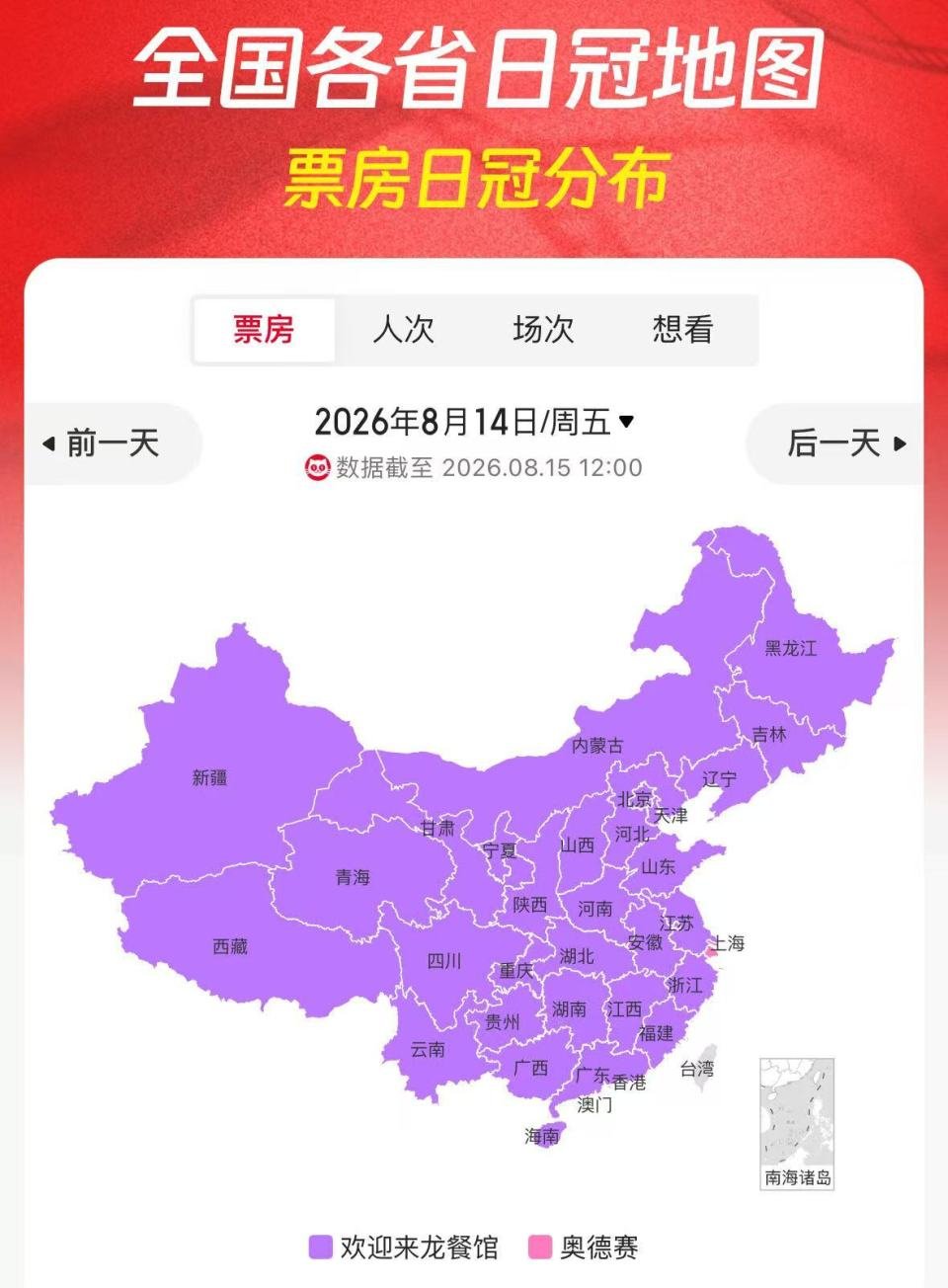Tap 上海 on the map
Image resolution: width=948 pixels, height=1288 pixels.
(728, 943)
